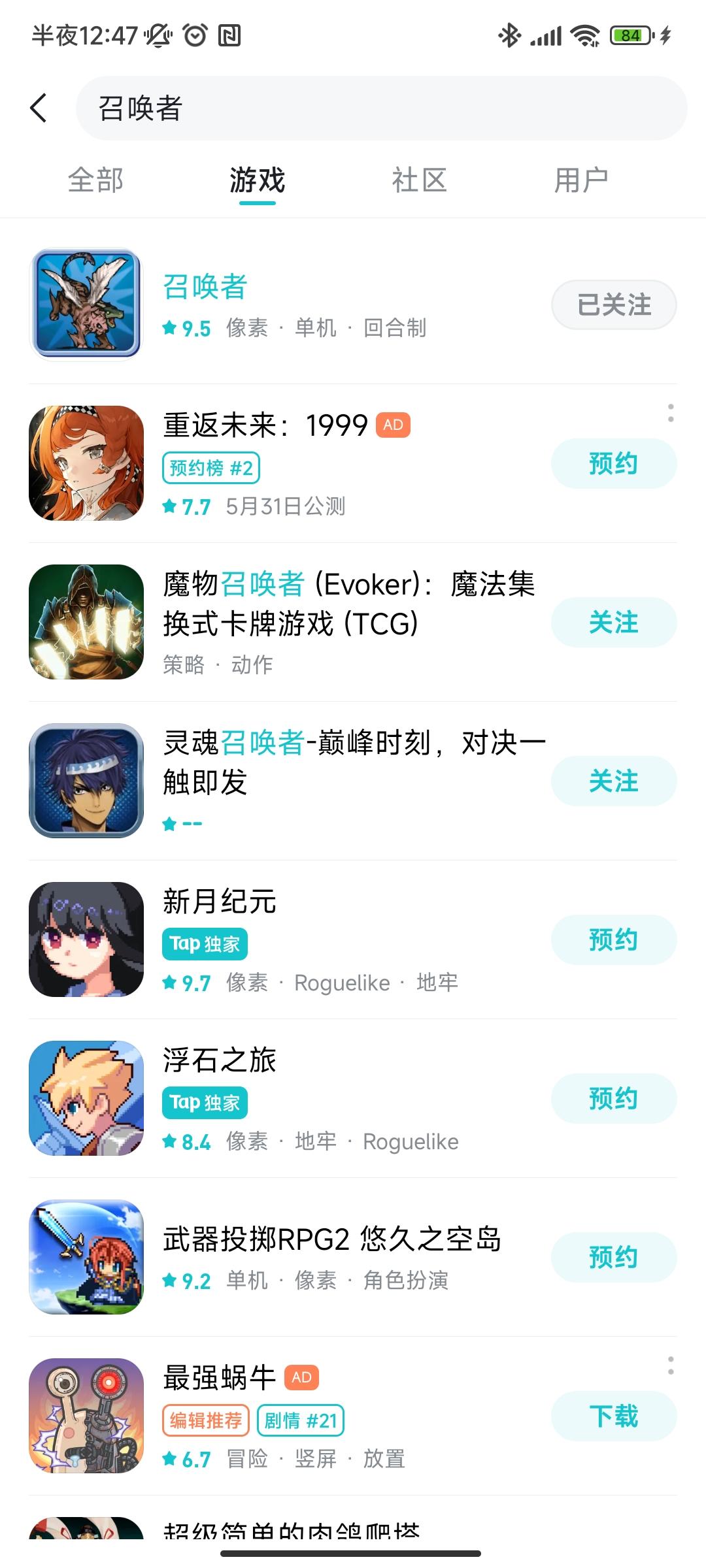The width and height of the screenshot is (706, 1568).
Task: Tap the 重返未来：1999 app icon
Action: (87, 464)
